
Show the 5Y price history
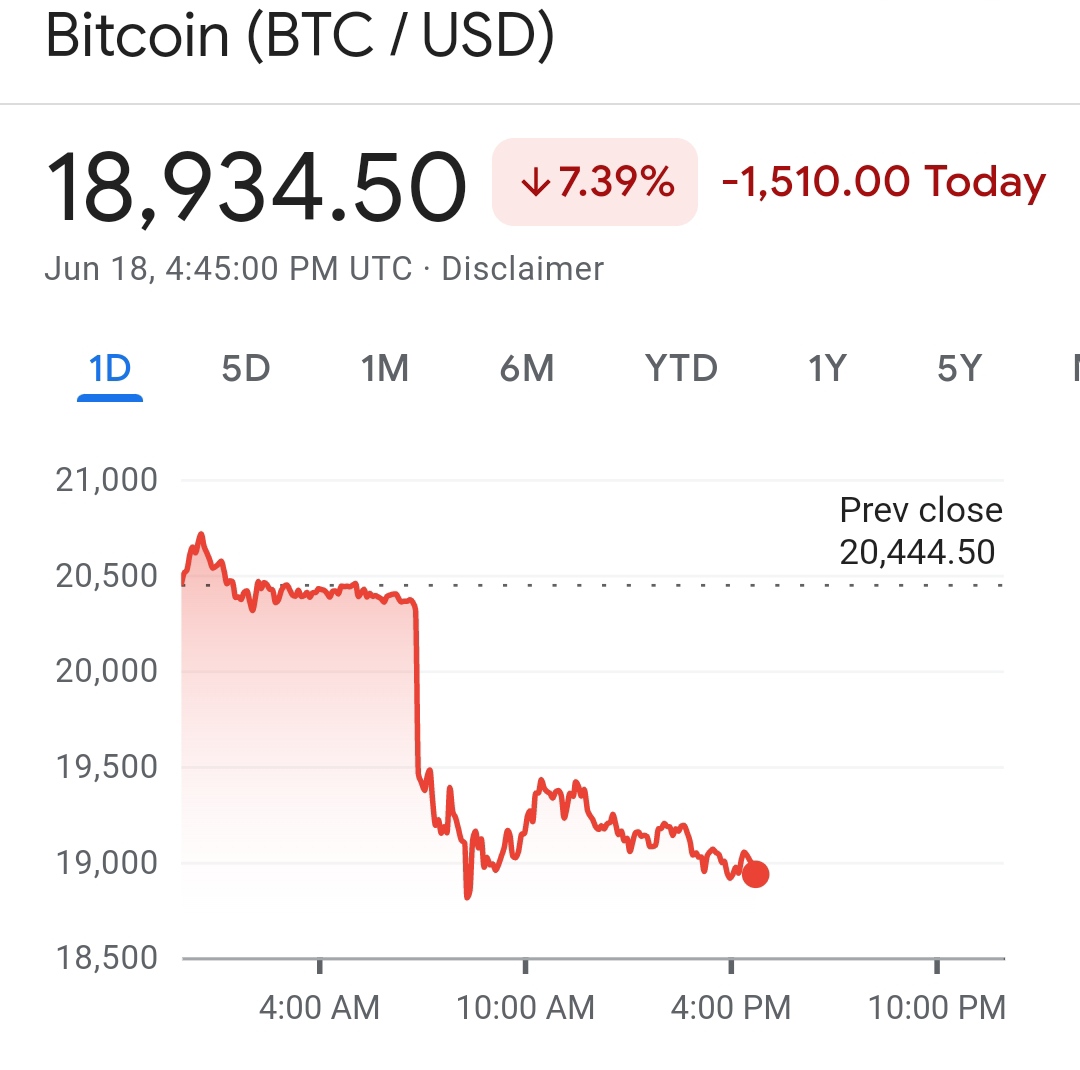[960, 369]
